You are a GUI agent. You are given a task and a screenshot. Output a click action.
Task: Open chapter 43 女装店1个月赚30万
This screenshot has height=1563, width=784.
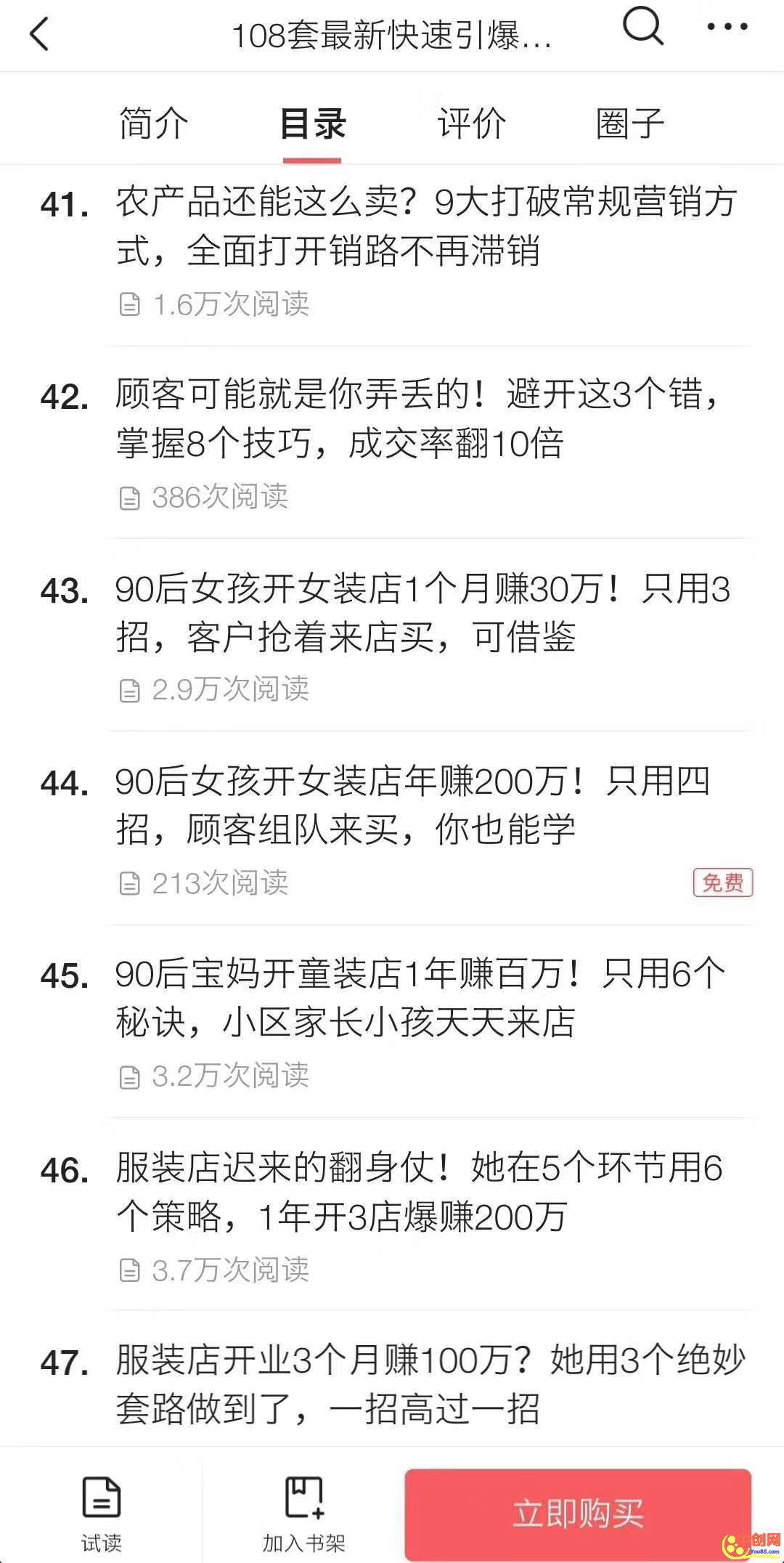point(422,612)
